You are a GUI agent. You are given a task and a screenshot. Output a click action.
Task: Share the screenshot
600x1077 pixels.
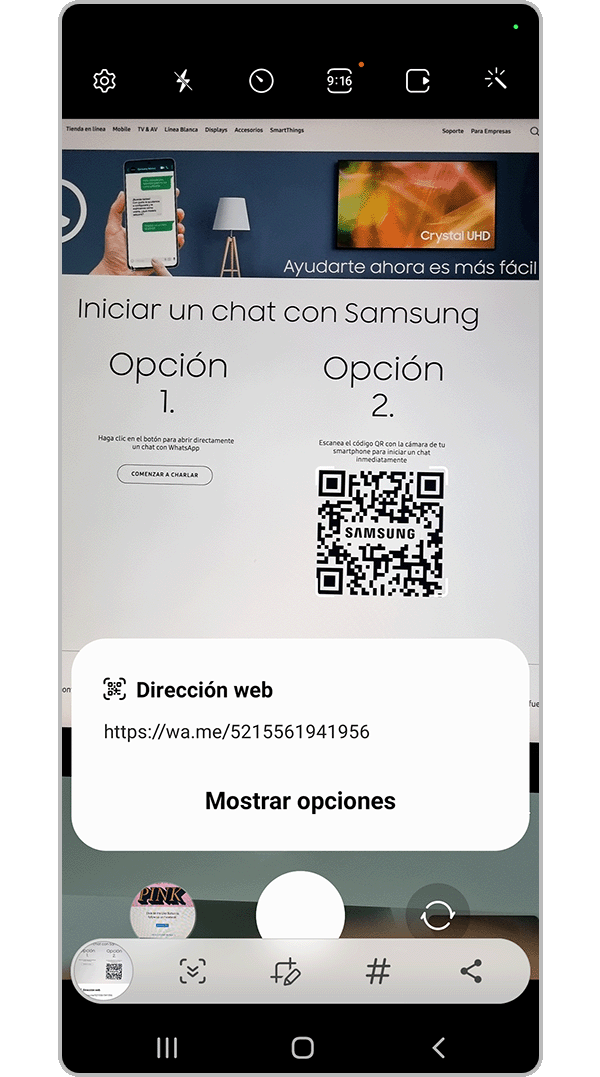click(470, 971)
